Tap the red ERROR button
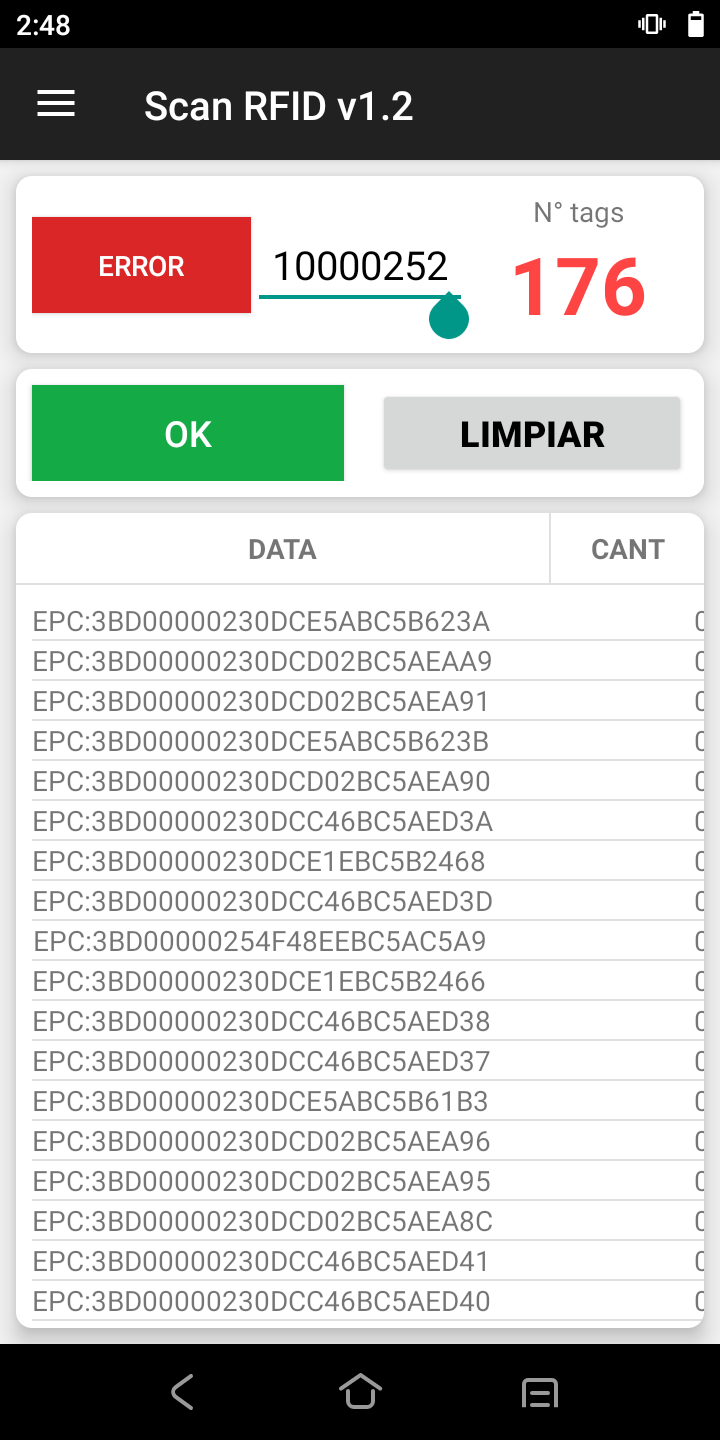 [141, 265]
